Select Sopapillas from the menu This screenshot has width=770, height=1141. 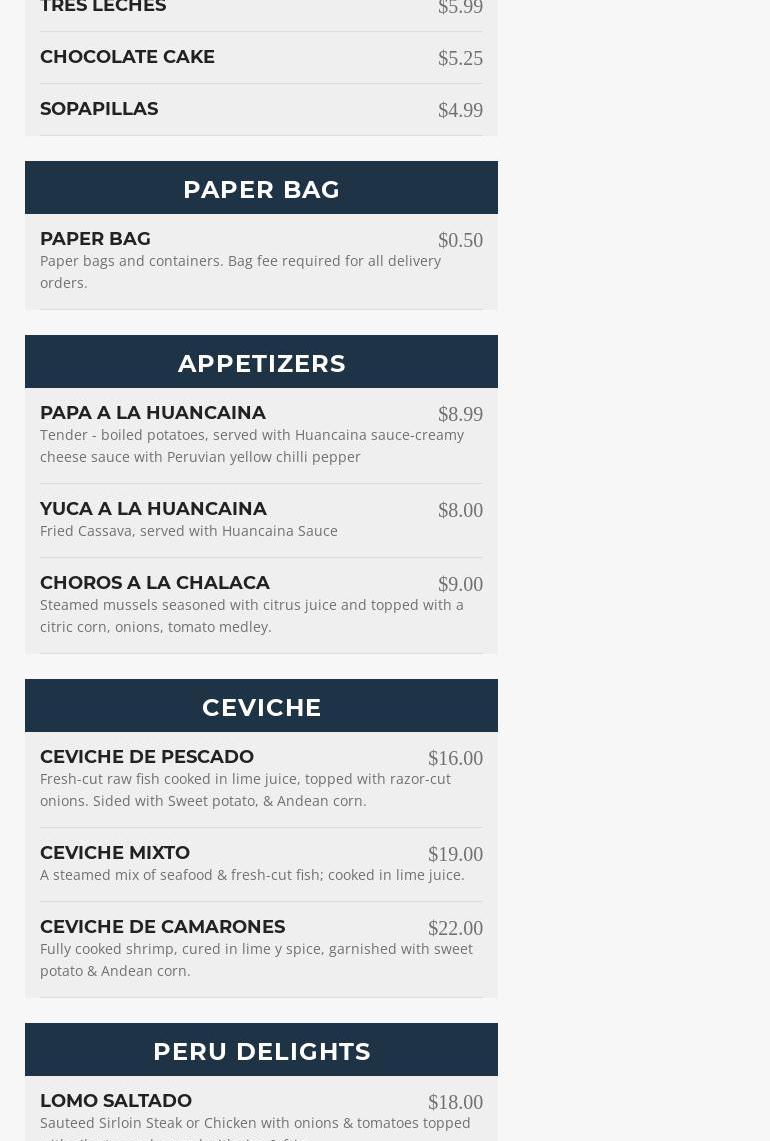99,109
